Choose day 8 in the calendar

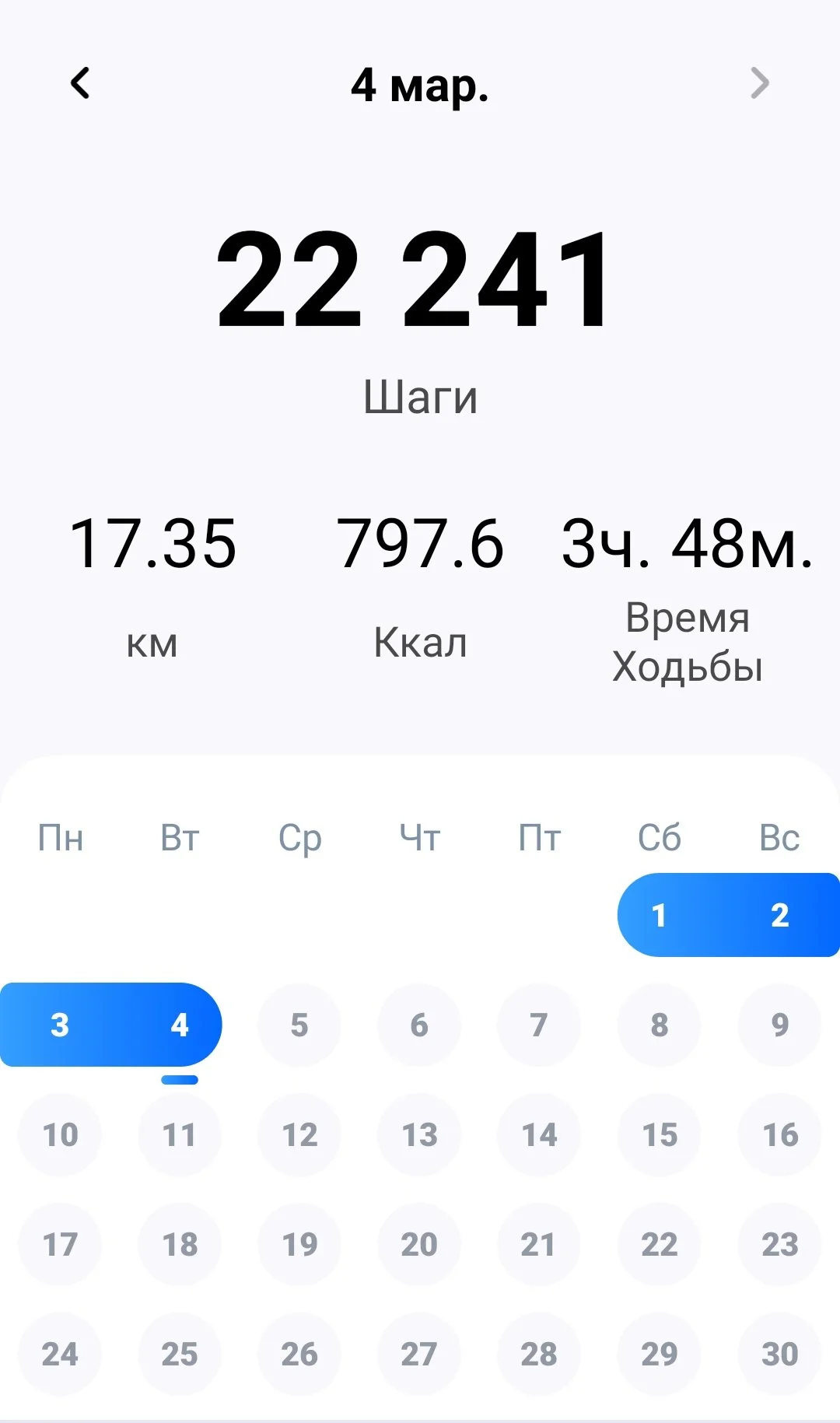tap(659, 1025)
